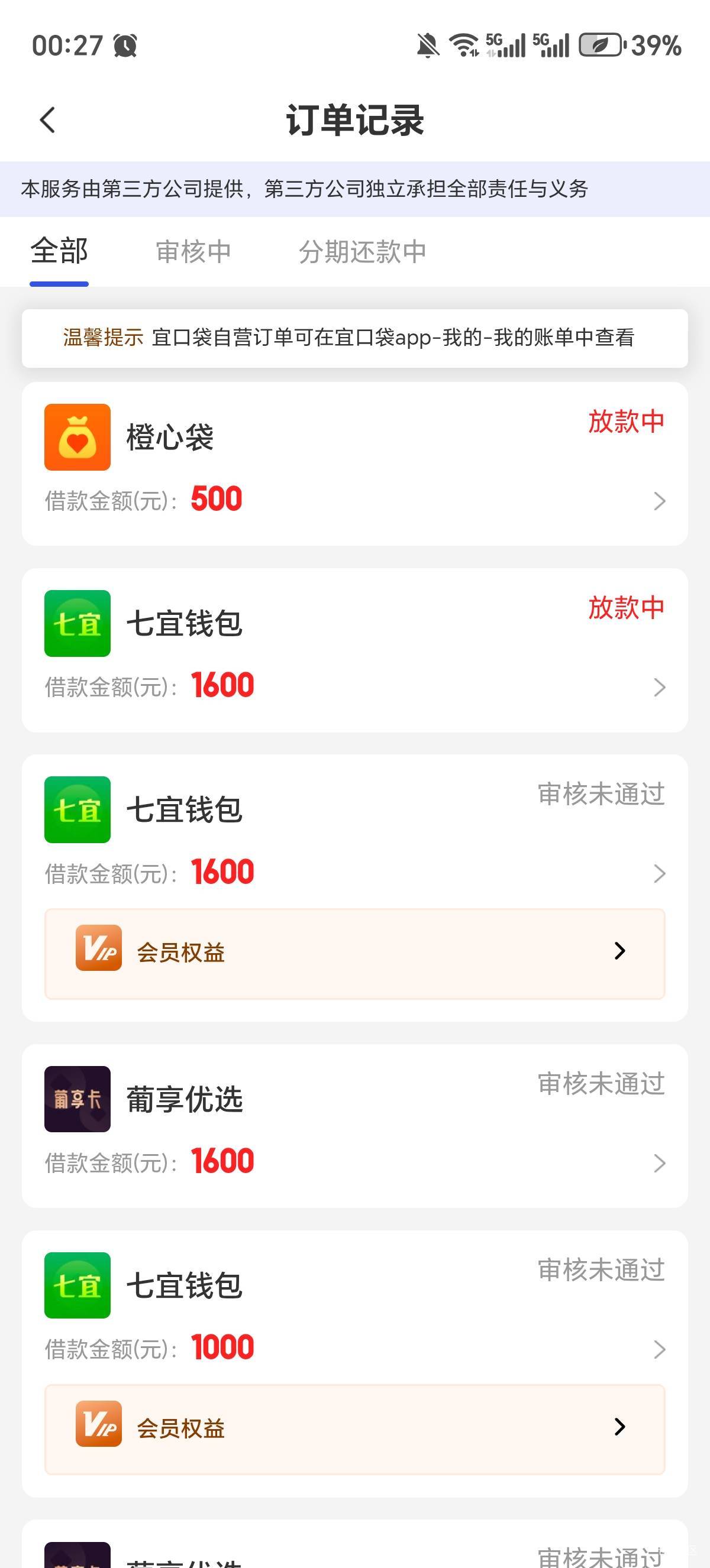Open 会员权益 under the 1000 yuan order
Viewport: 710px width, 1568px height.
click(x=355, y=1429)
